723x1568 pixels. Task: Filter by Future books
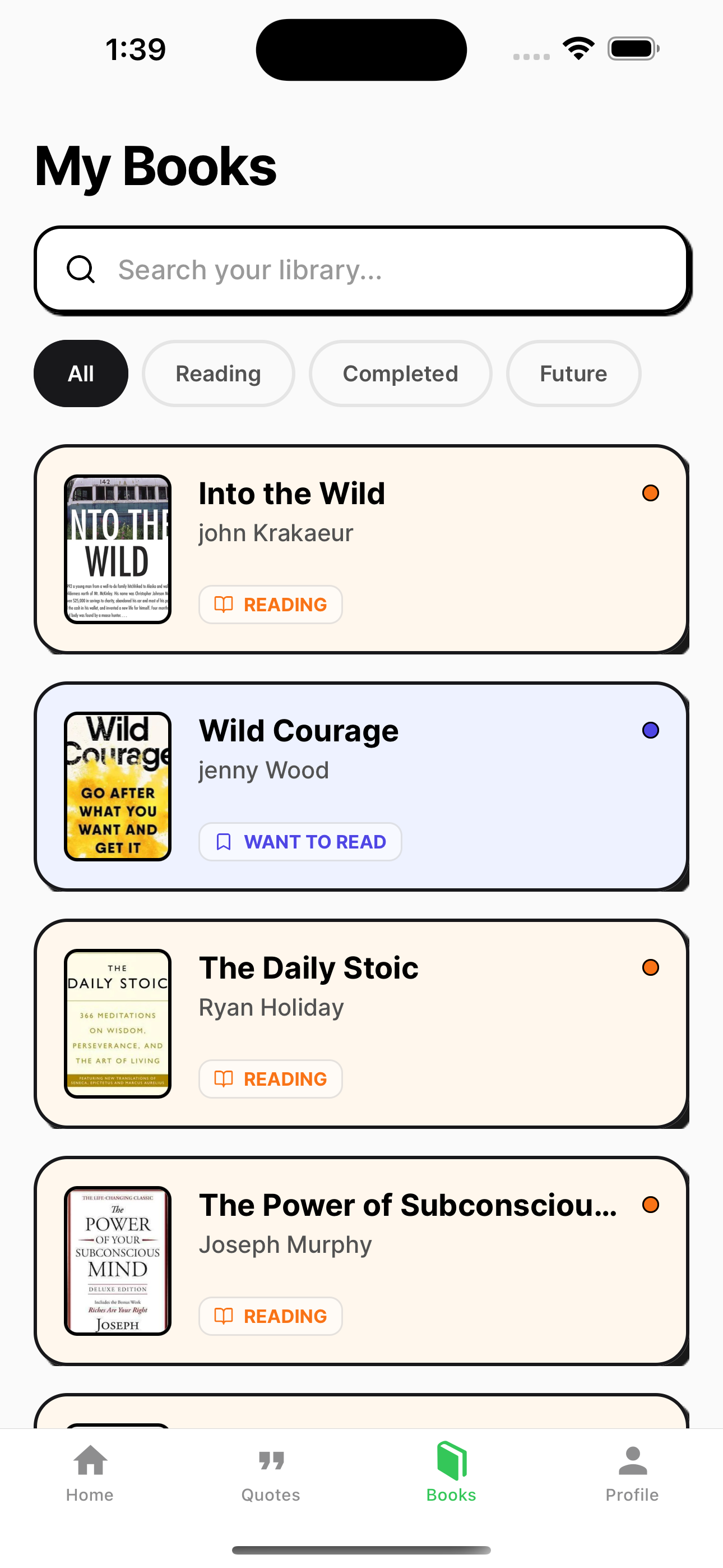coord(573,373)
